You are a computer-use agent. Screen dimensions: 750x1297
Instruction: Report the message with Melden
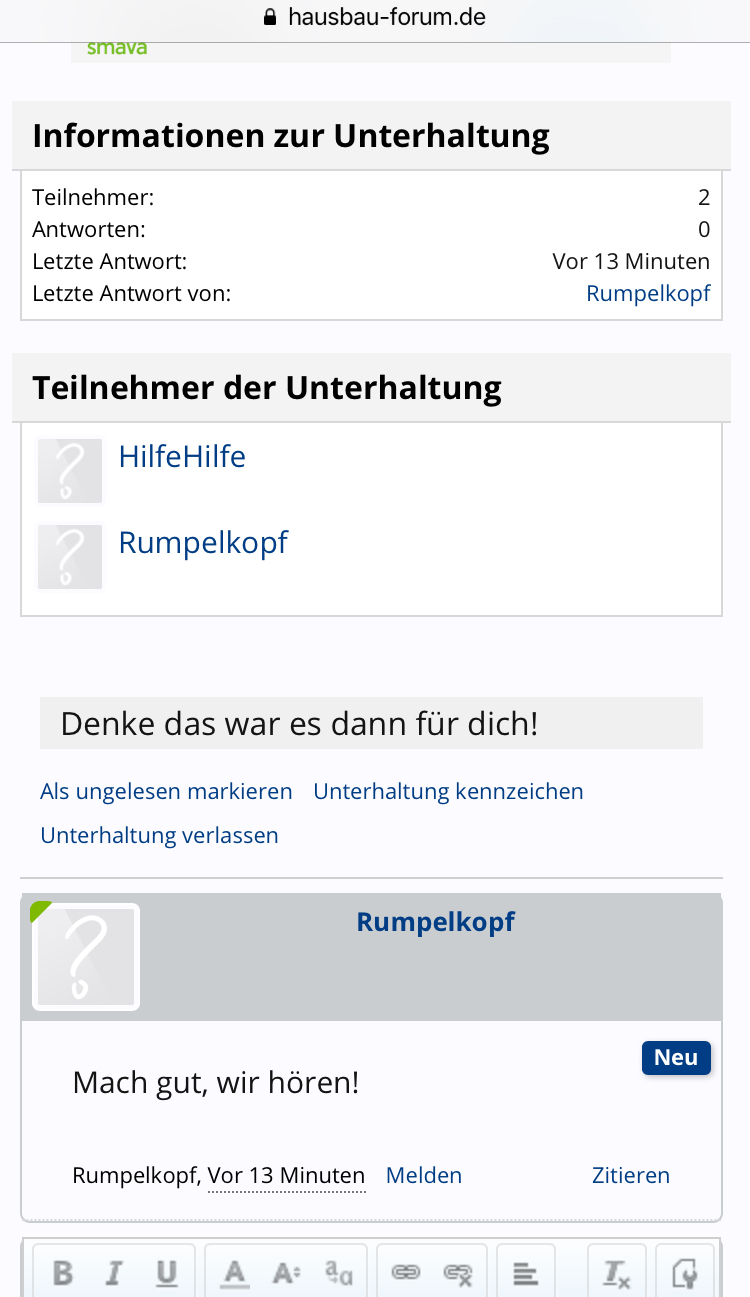pyautogui.click(x=424, y=1176)
